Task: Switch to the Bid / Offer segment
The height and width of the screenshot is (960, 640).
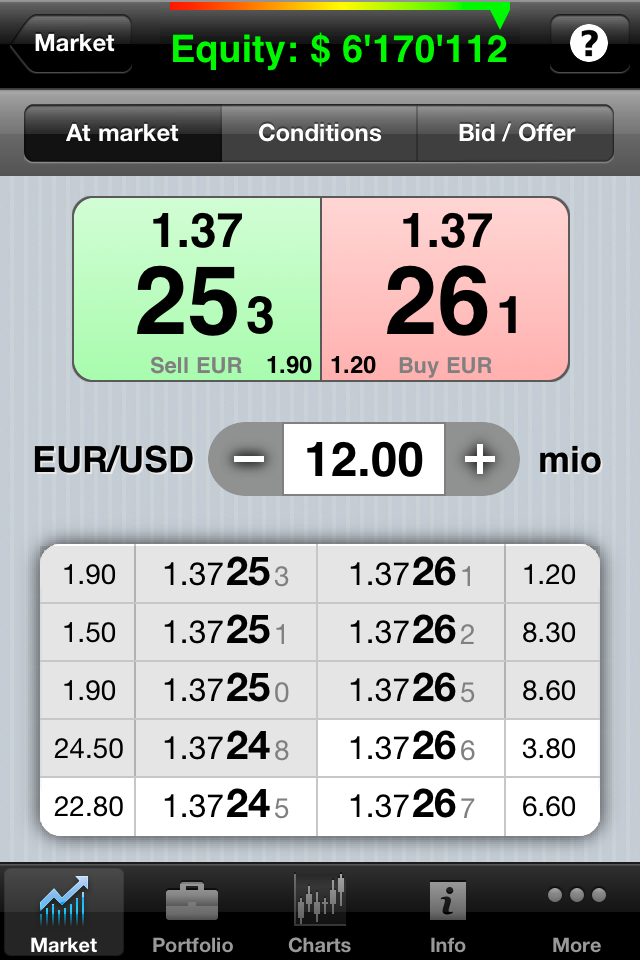Action: (x=515, y=134)
